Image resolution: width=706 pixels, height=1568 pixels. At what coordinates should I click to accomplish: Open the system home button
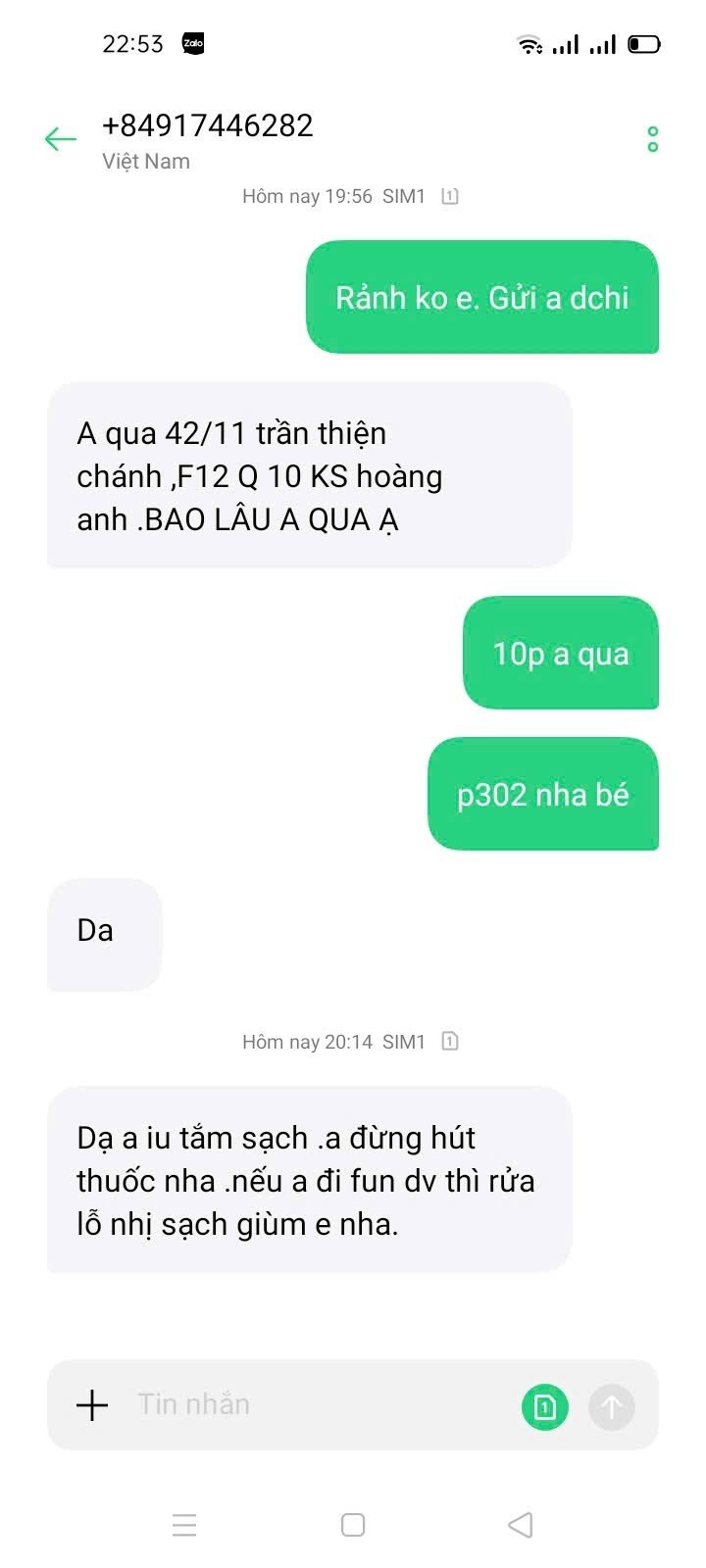[353, 1525]
